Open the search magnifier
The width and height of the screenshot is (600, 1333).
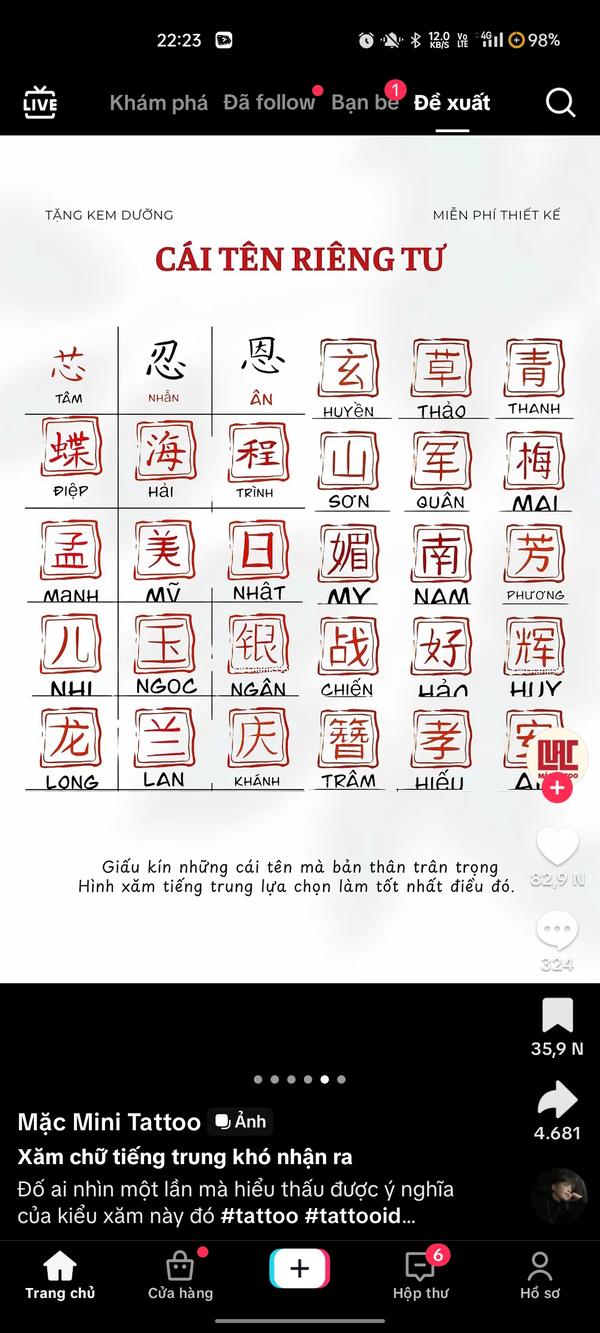(560, 102)
